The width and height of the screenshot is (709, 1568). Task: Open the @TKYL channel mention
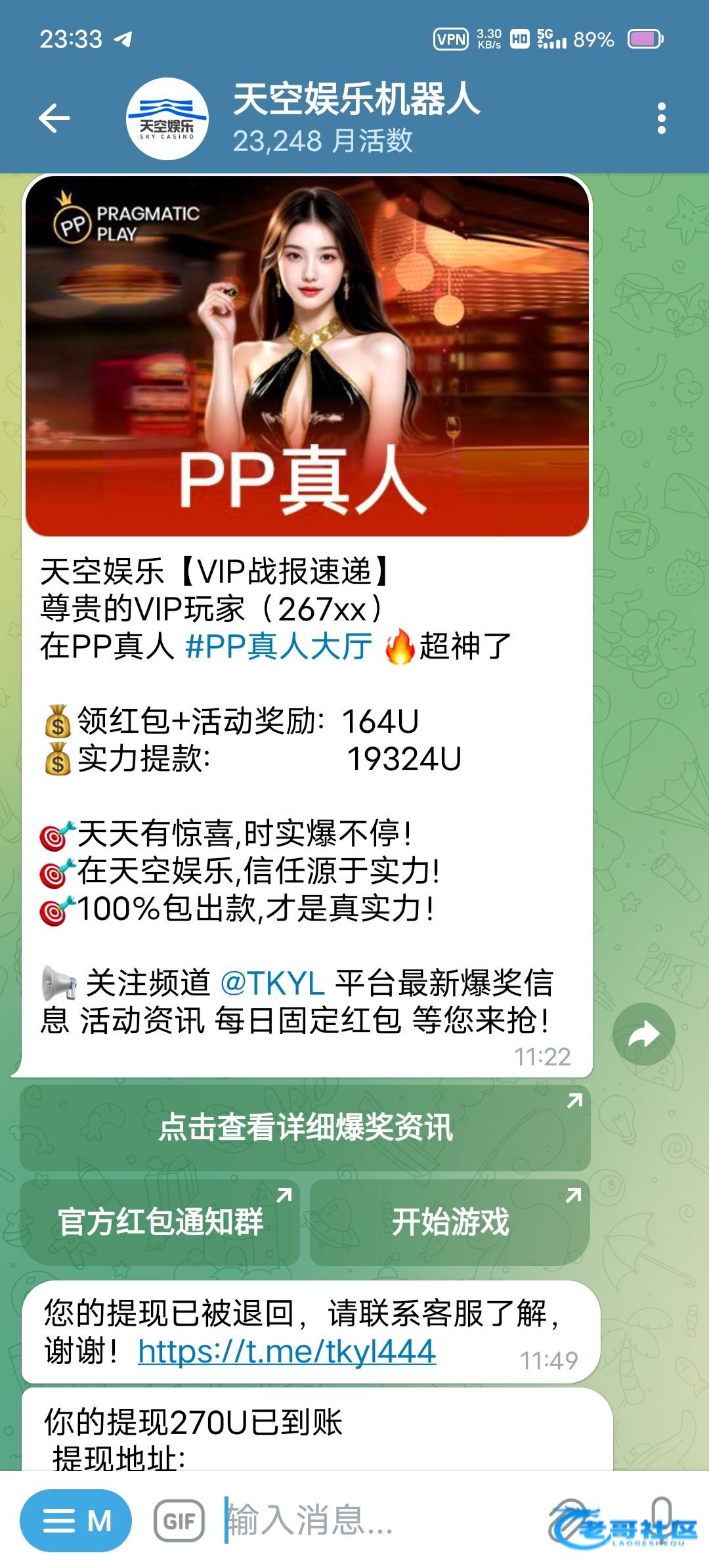(272, 984)
